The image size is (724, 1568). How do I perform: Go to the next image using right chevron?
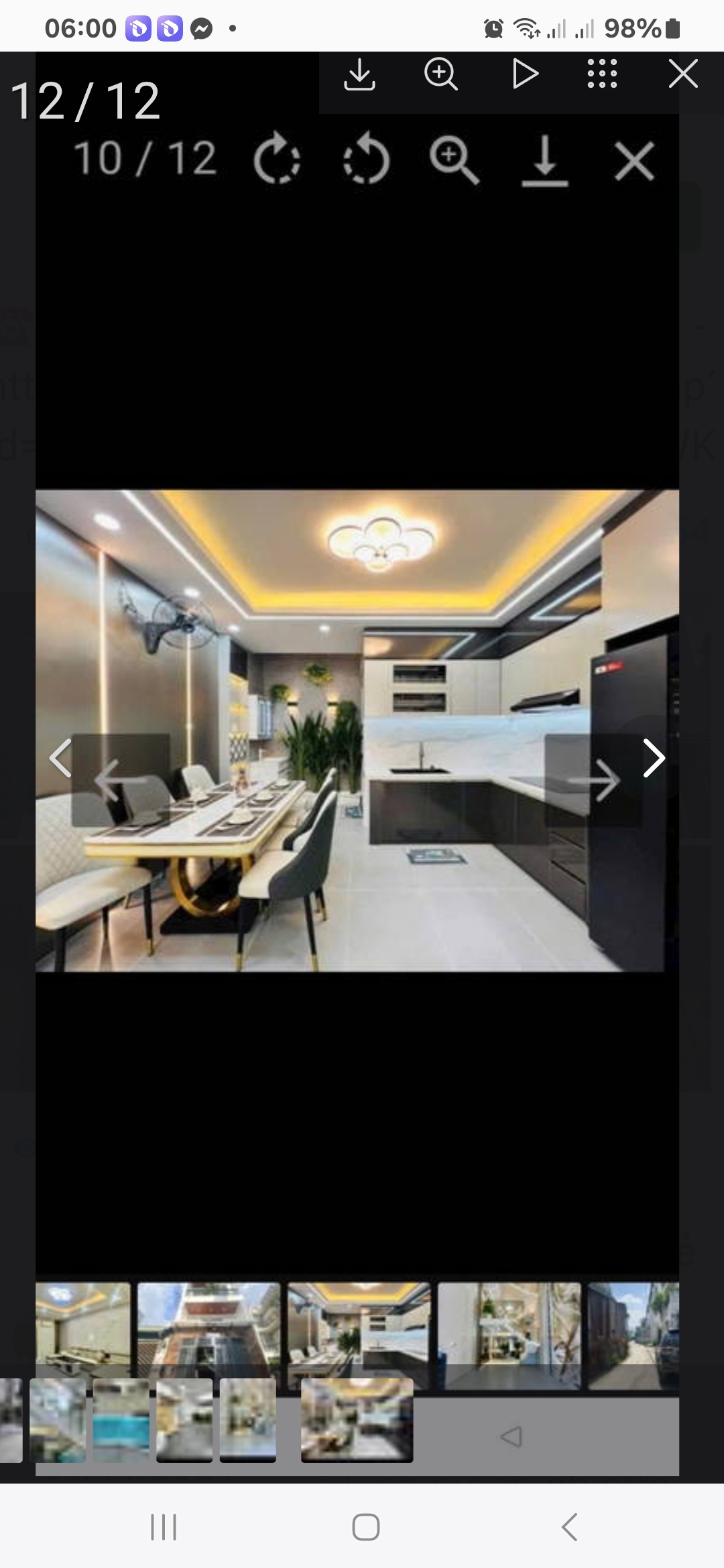654,758
